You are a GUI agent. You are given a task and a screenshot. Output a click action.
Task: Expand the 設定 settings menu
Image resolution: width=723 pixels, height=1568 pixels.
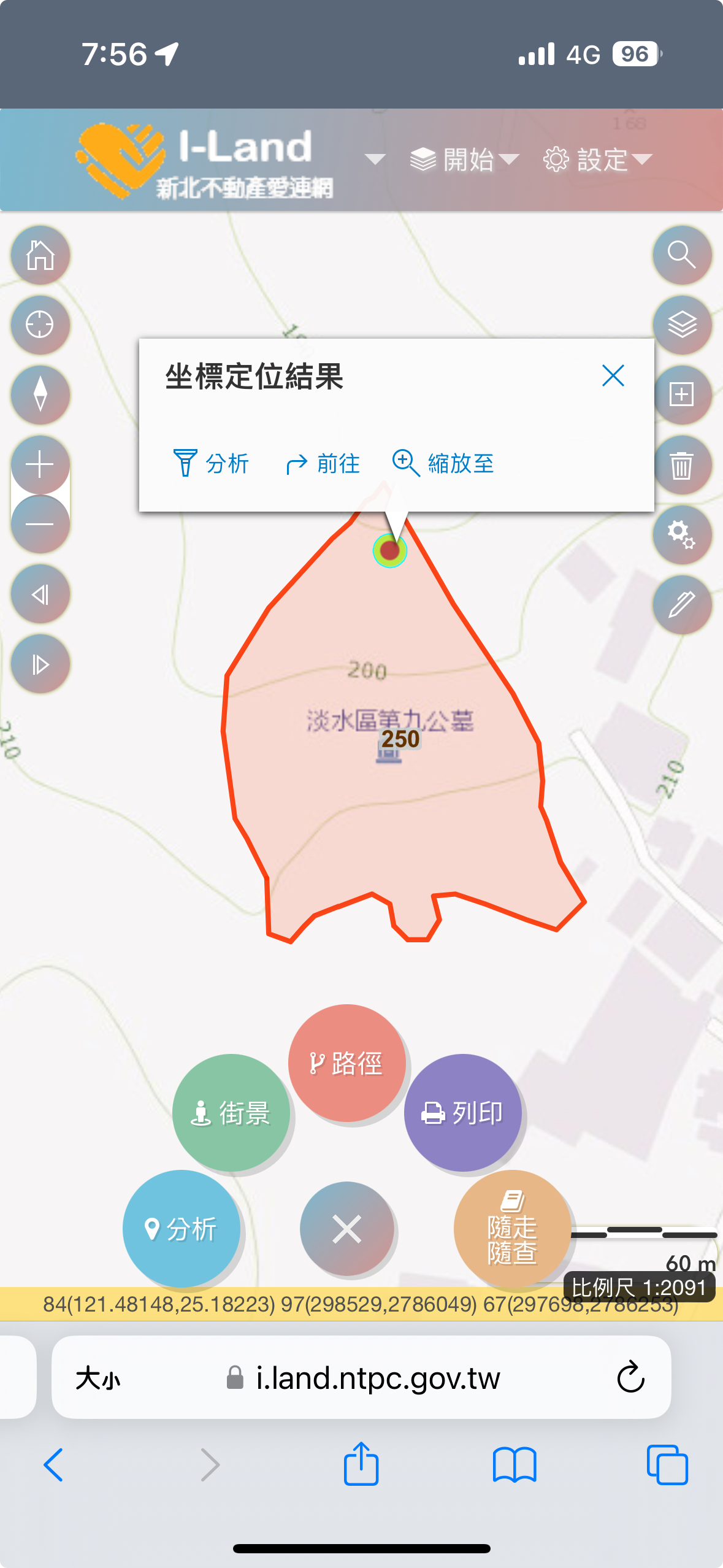click(597, 160)
